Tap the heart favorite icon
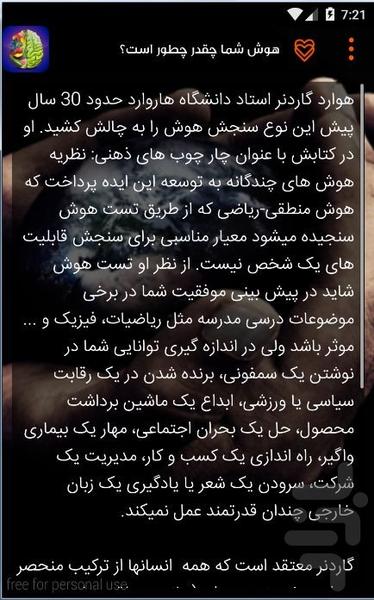 (304, 50)
